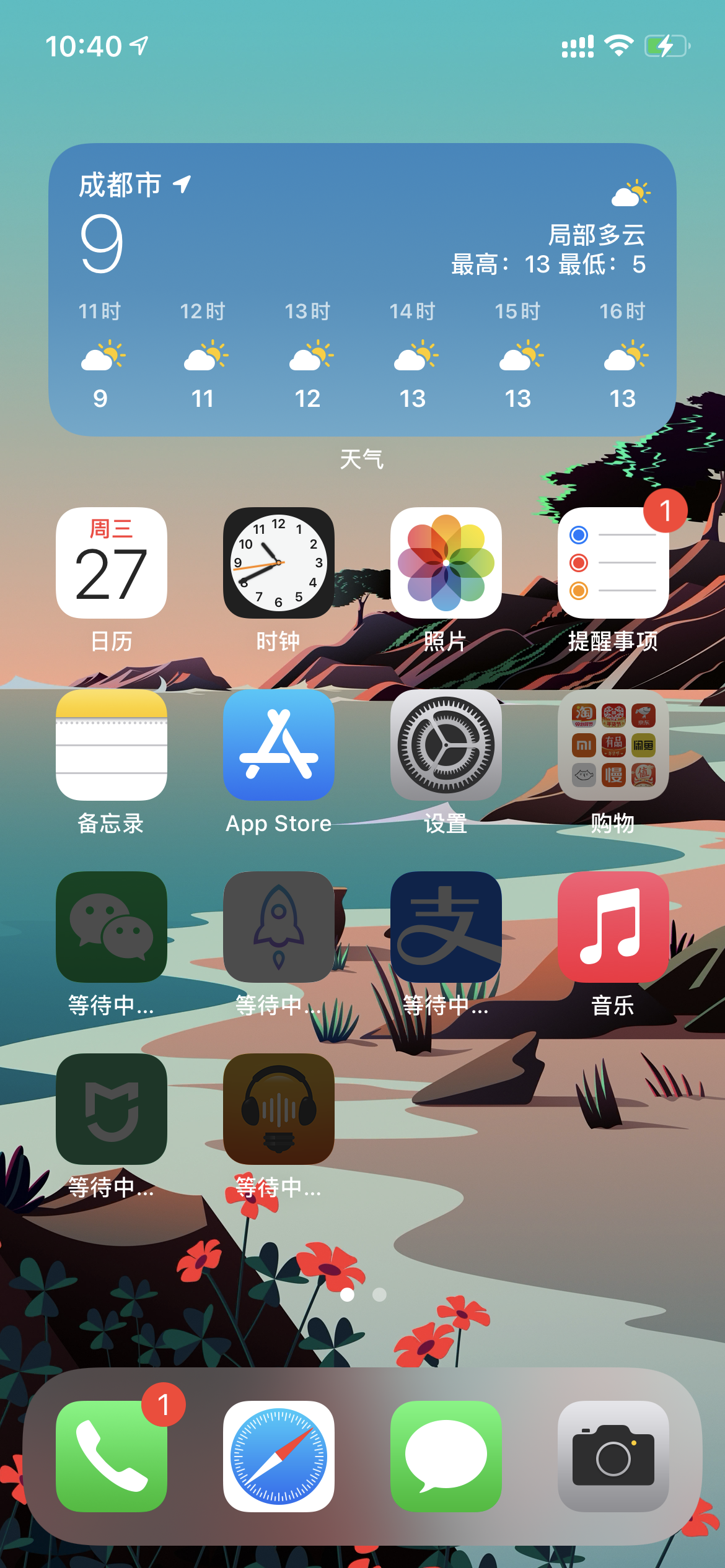Tap the waiting WeChat app icon

pos(112,927)
